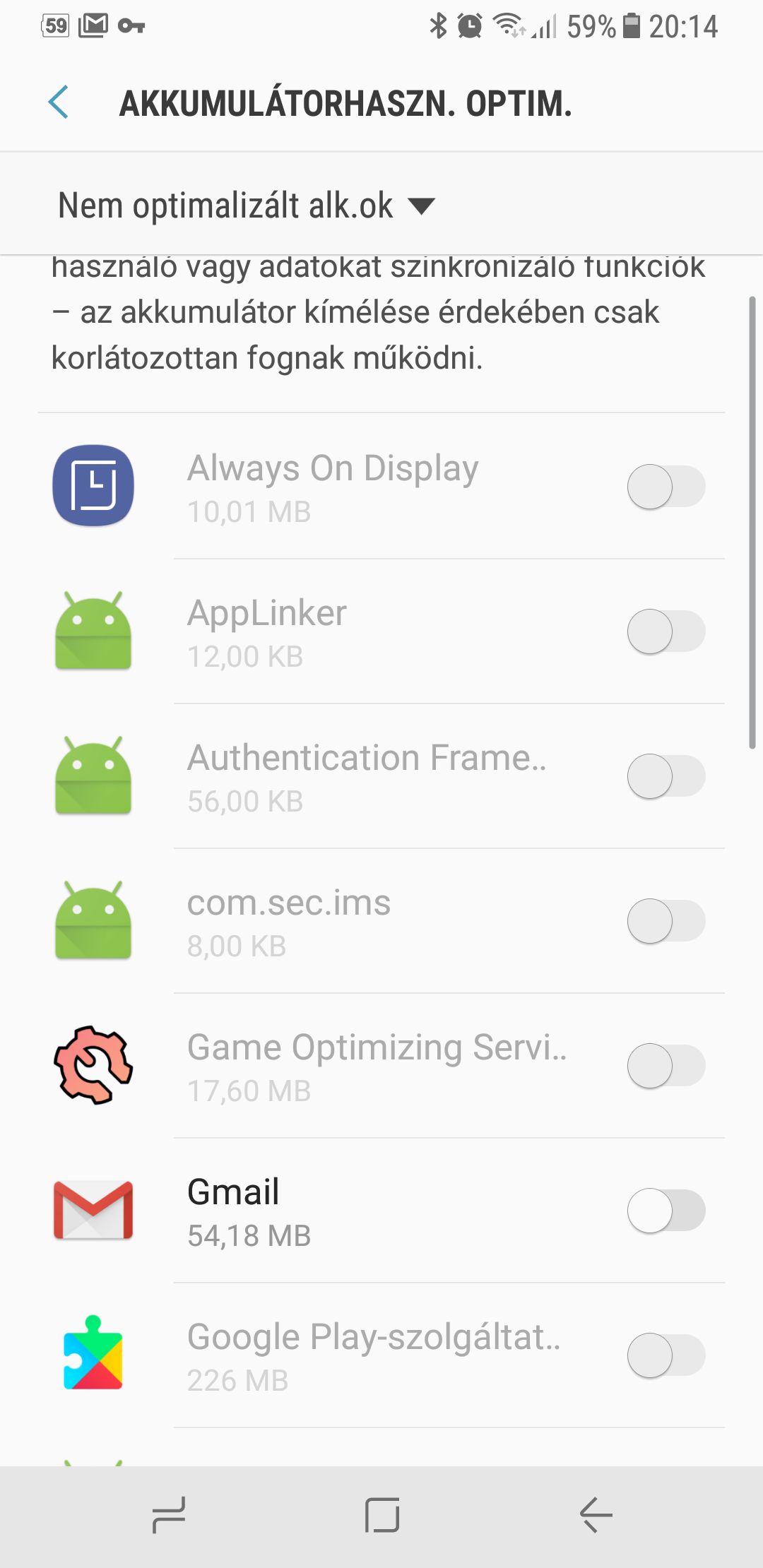The height and width of the screenshot is (1568, 763).
Task: Expand the 'Nem optimalizált alk.ok' dropdown
Action: pos(246,206)
